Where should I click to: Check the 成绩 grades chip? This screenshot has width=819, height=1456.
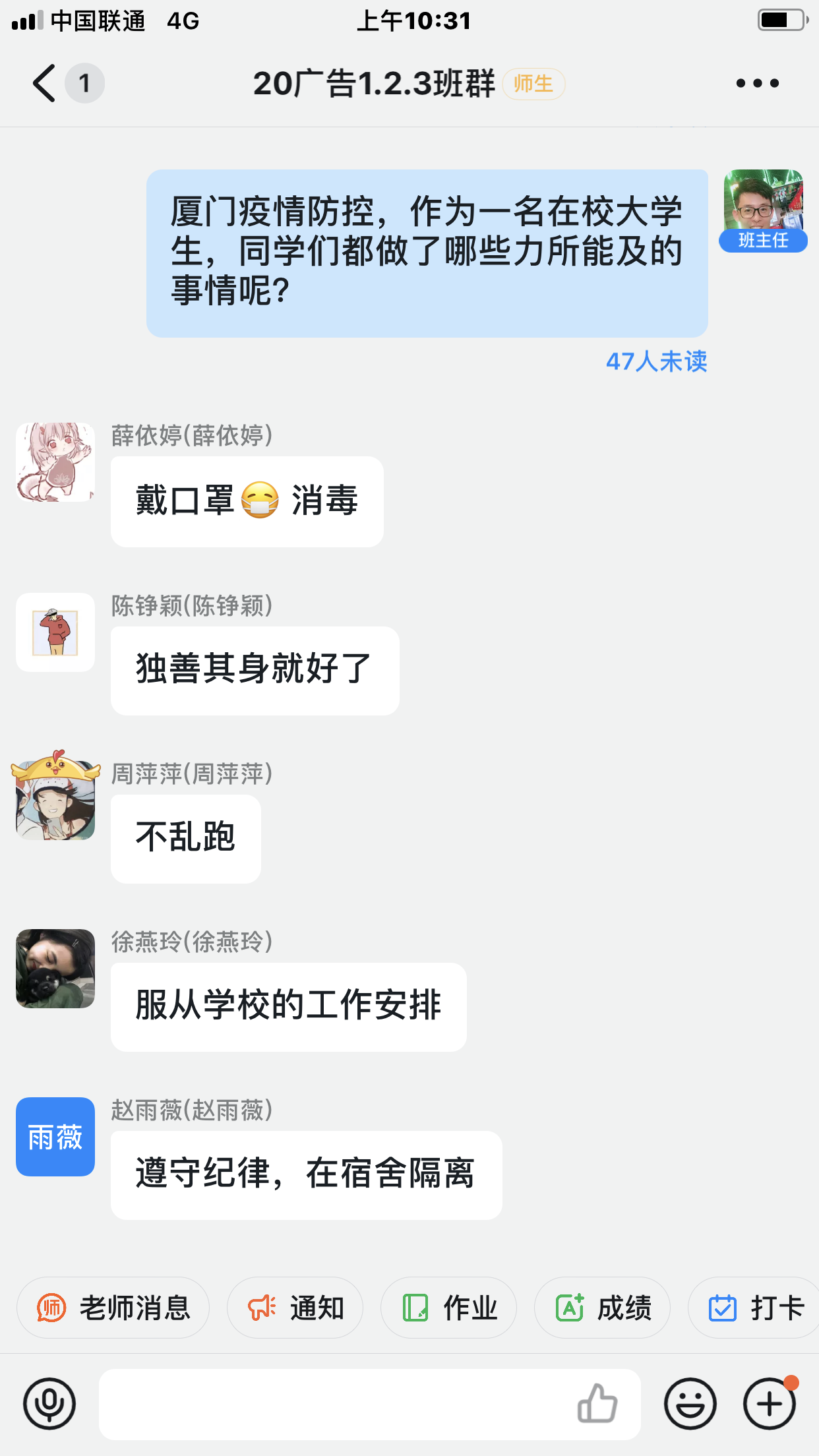pyautogui.click(x=603, y=1308)
